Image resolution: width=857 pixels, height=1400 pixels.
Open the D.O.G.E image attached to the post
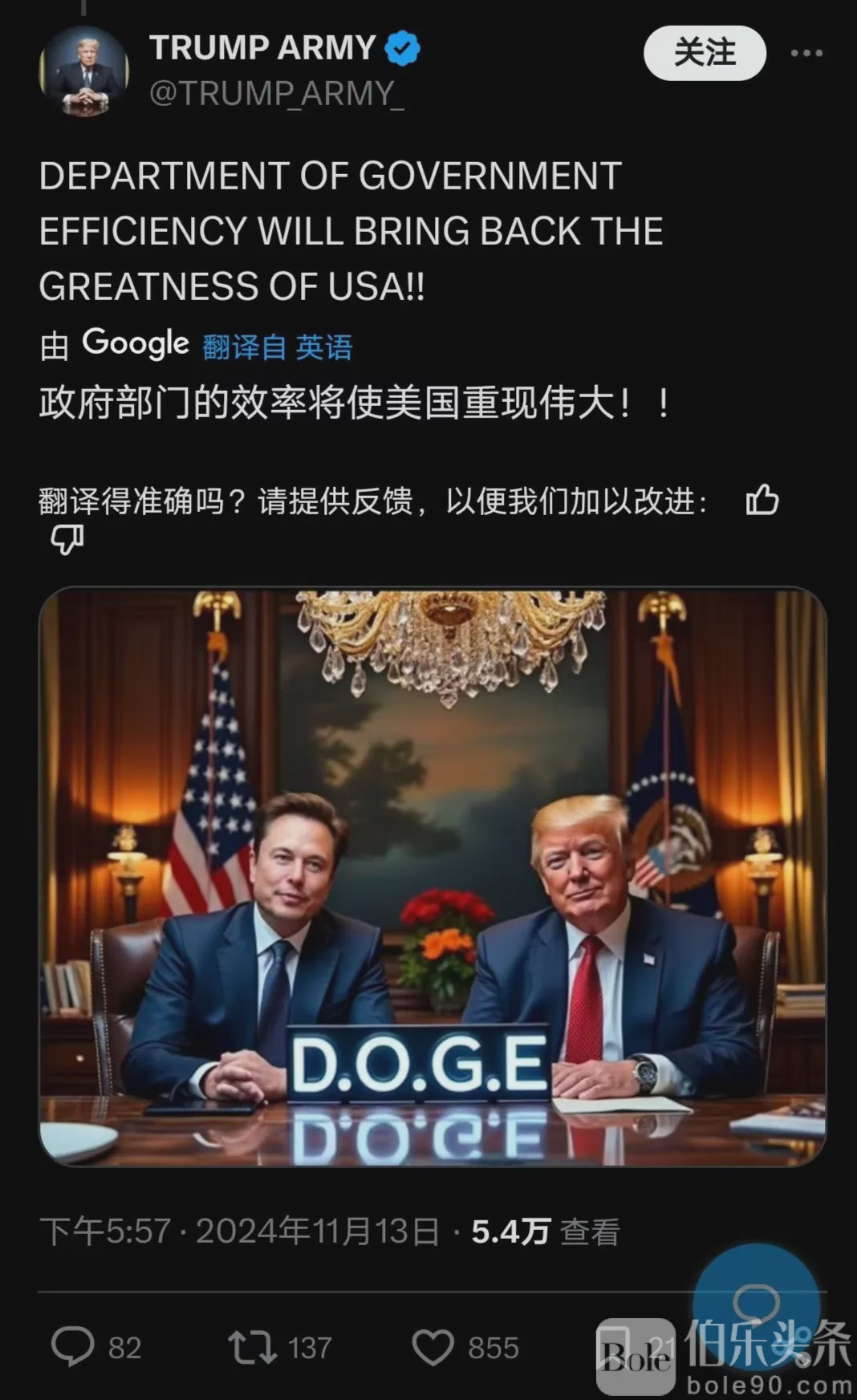[x=433, y=876]
